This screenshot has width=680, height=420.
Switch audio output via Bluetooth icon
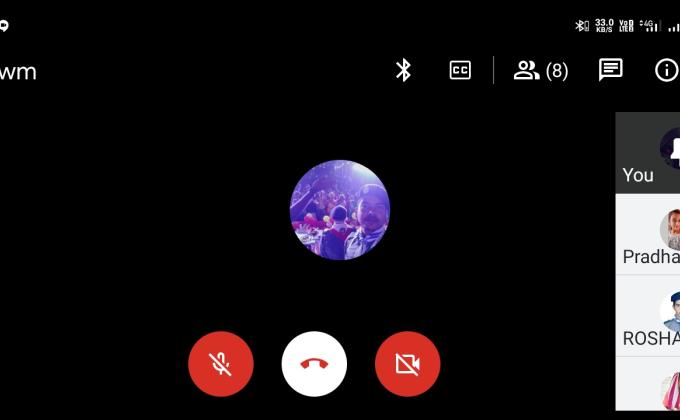pos(404,70)
